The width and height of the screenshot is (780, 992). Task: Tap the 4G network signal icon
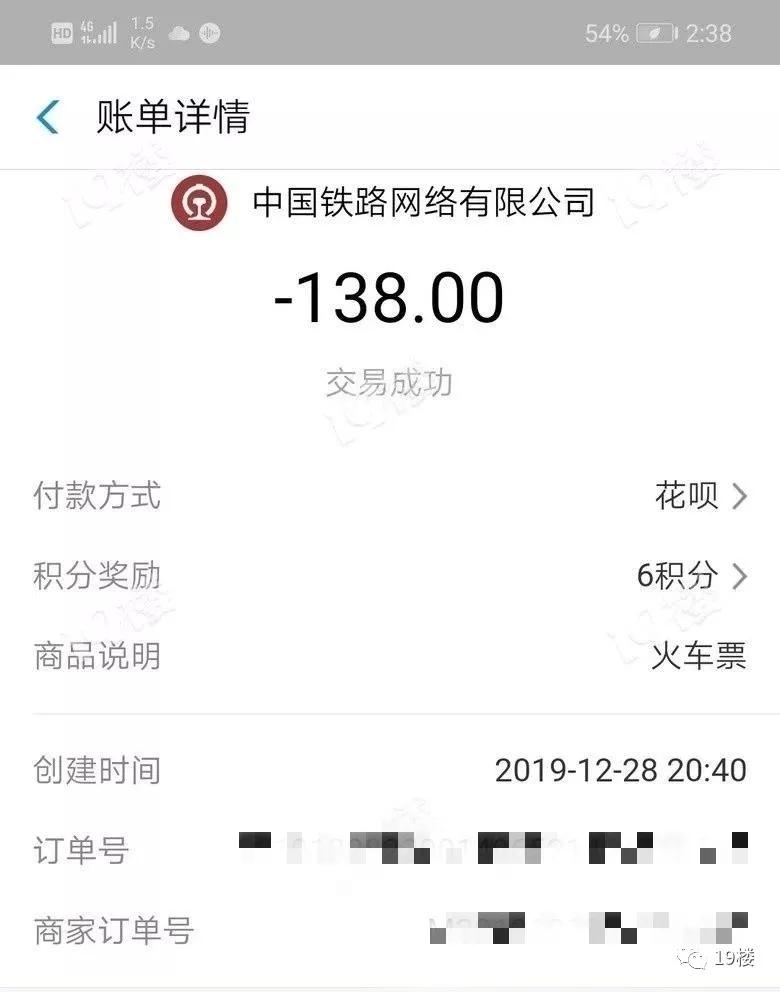click(x=89, y=30)
